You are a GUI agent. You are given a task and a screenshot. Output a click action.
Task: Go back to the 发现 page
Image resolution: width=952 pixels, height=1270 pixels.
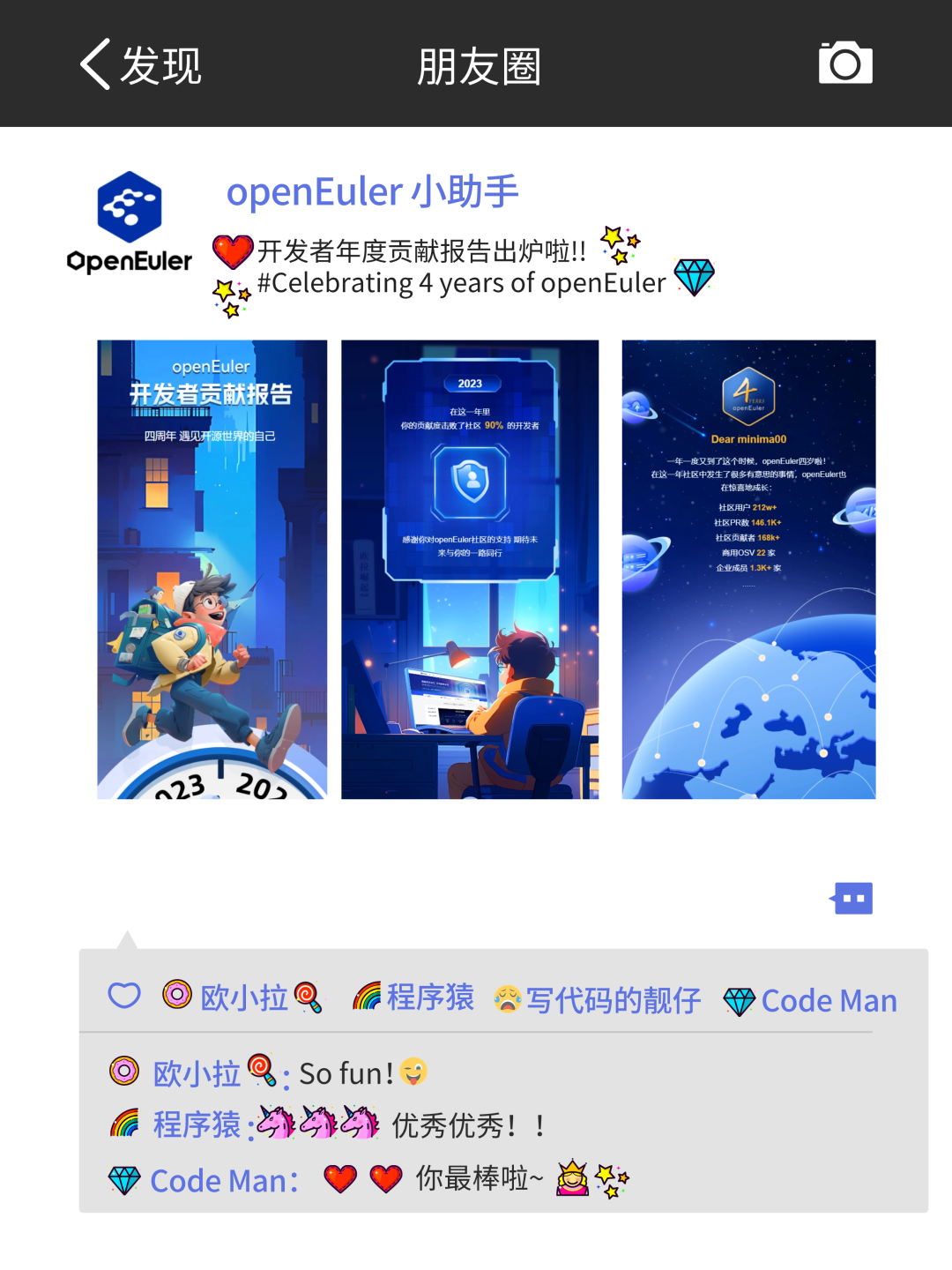coord(141,65)
